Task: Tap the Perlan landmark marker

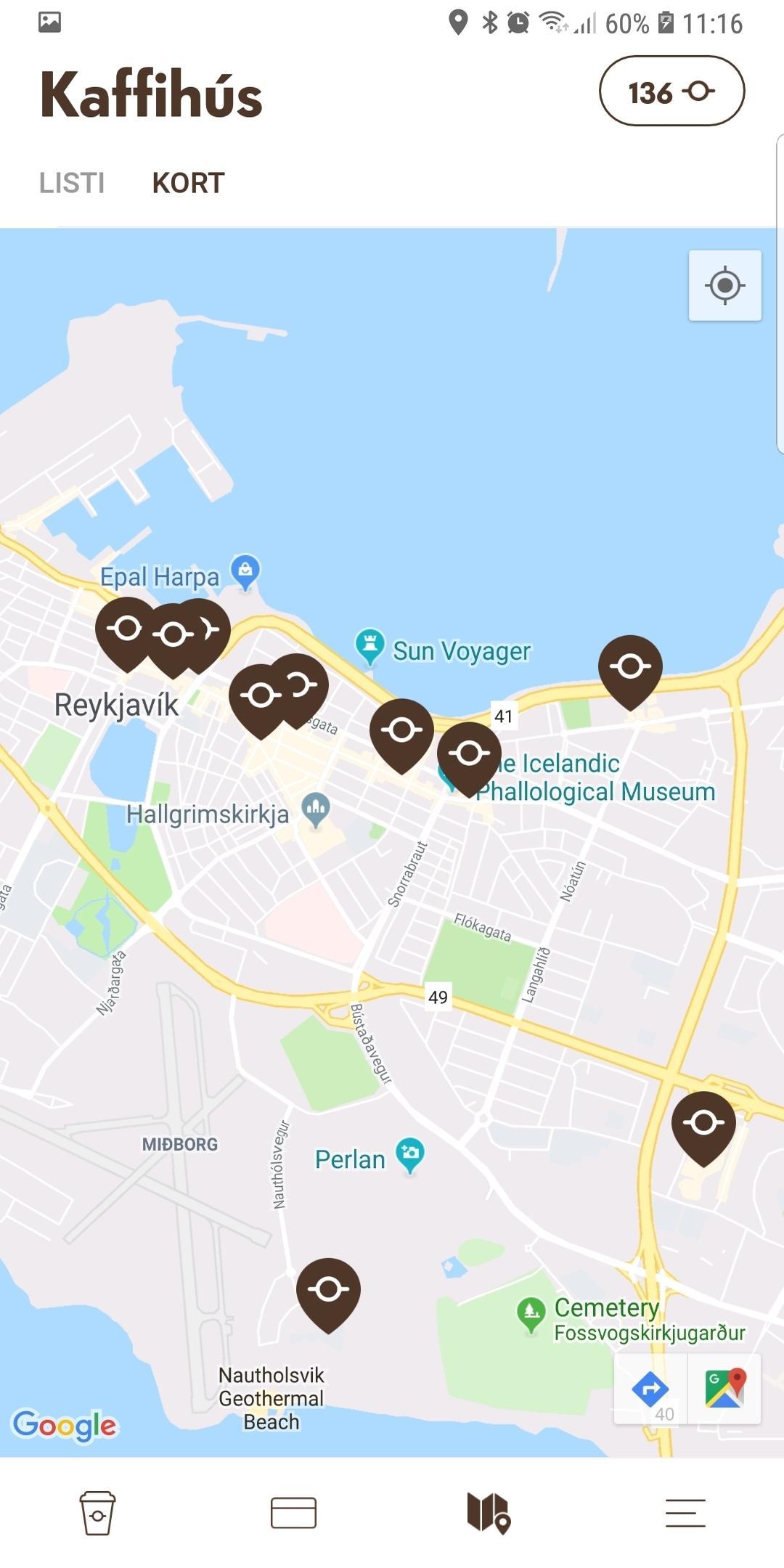Action: click(409, 1155)
